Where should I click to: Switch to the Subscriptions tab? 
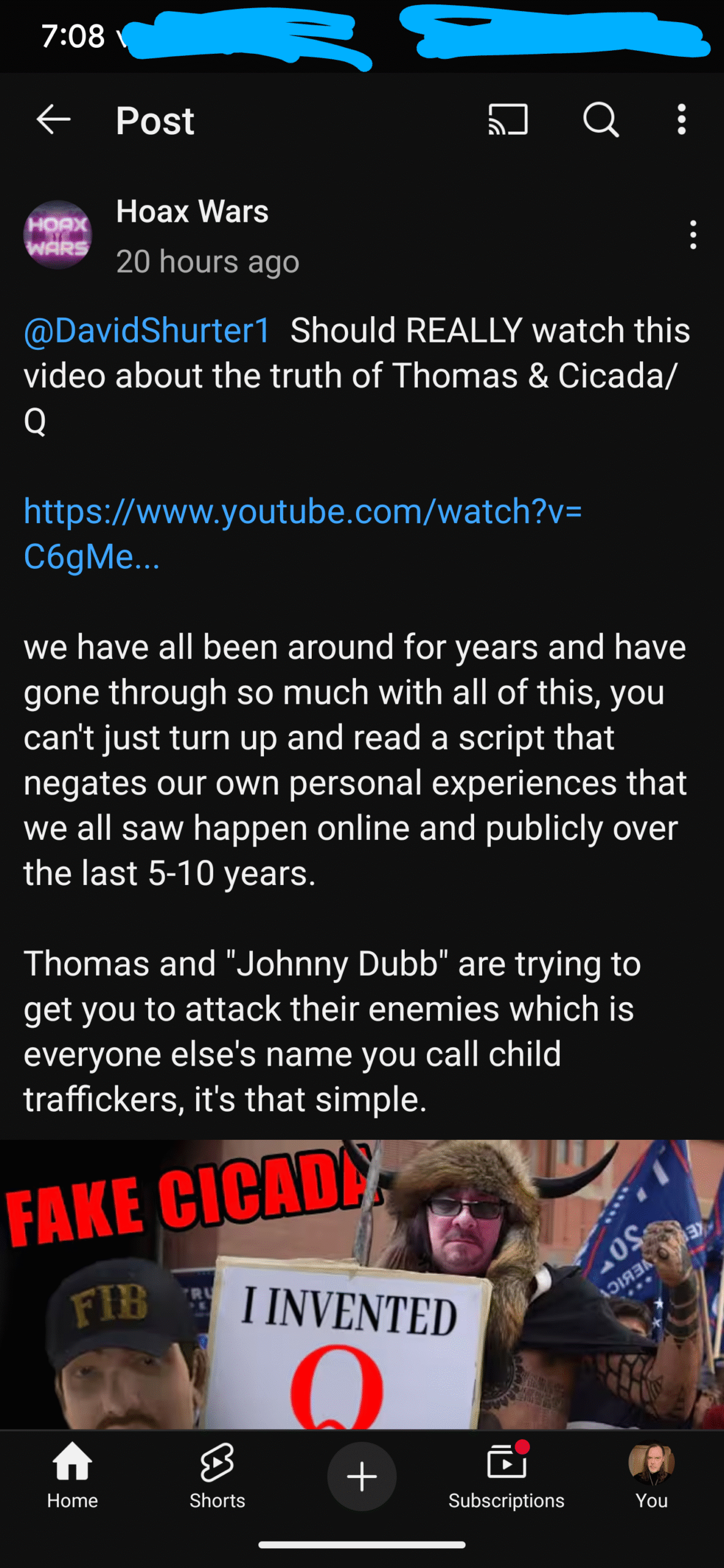coord(507,1476)
